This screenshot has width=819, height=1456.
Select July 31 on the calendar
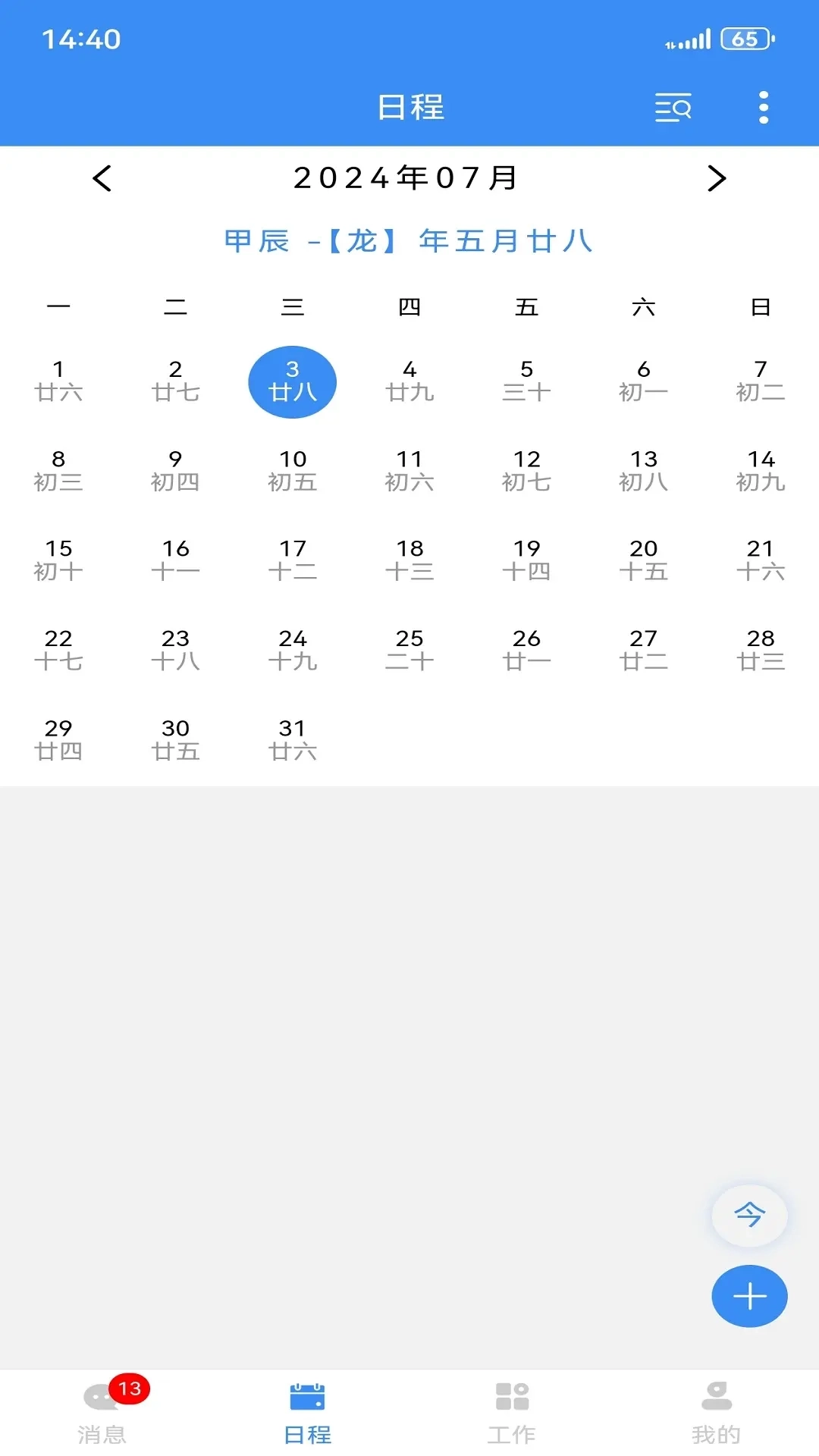click(293, 739)
